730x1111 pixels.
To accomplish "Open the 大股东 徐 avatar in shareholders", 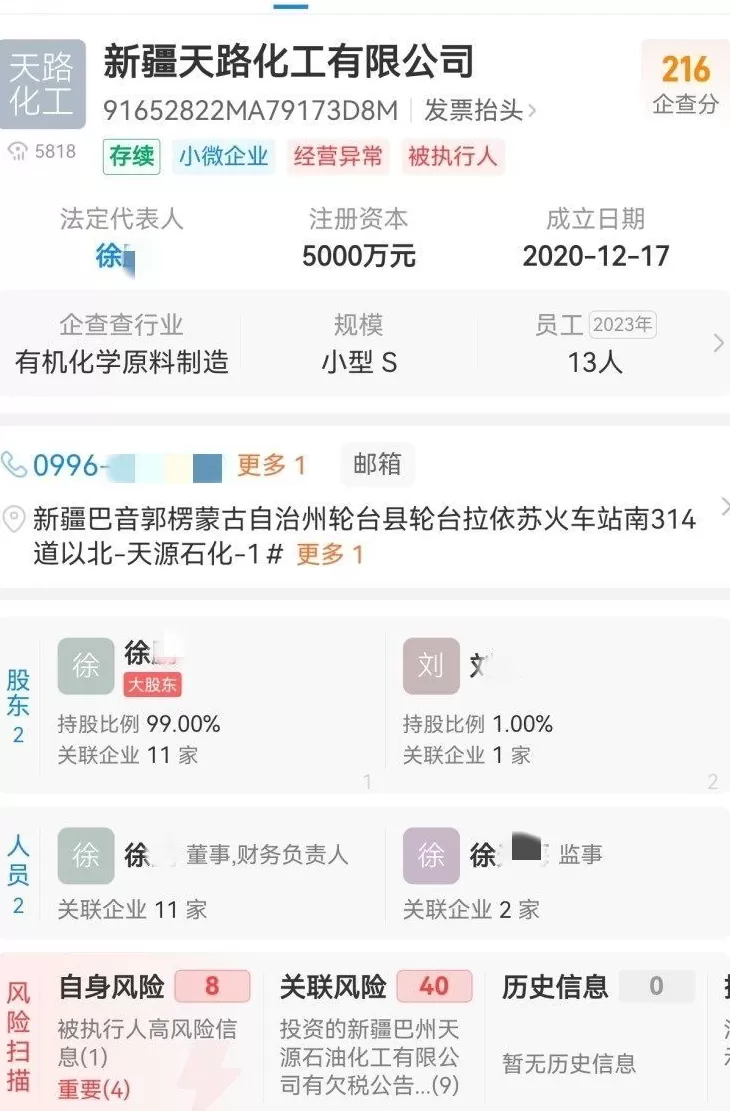I will tap(85, 662).
